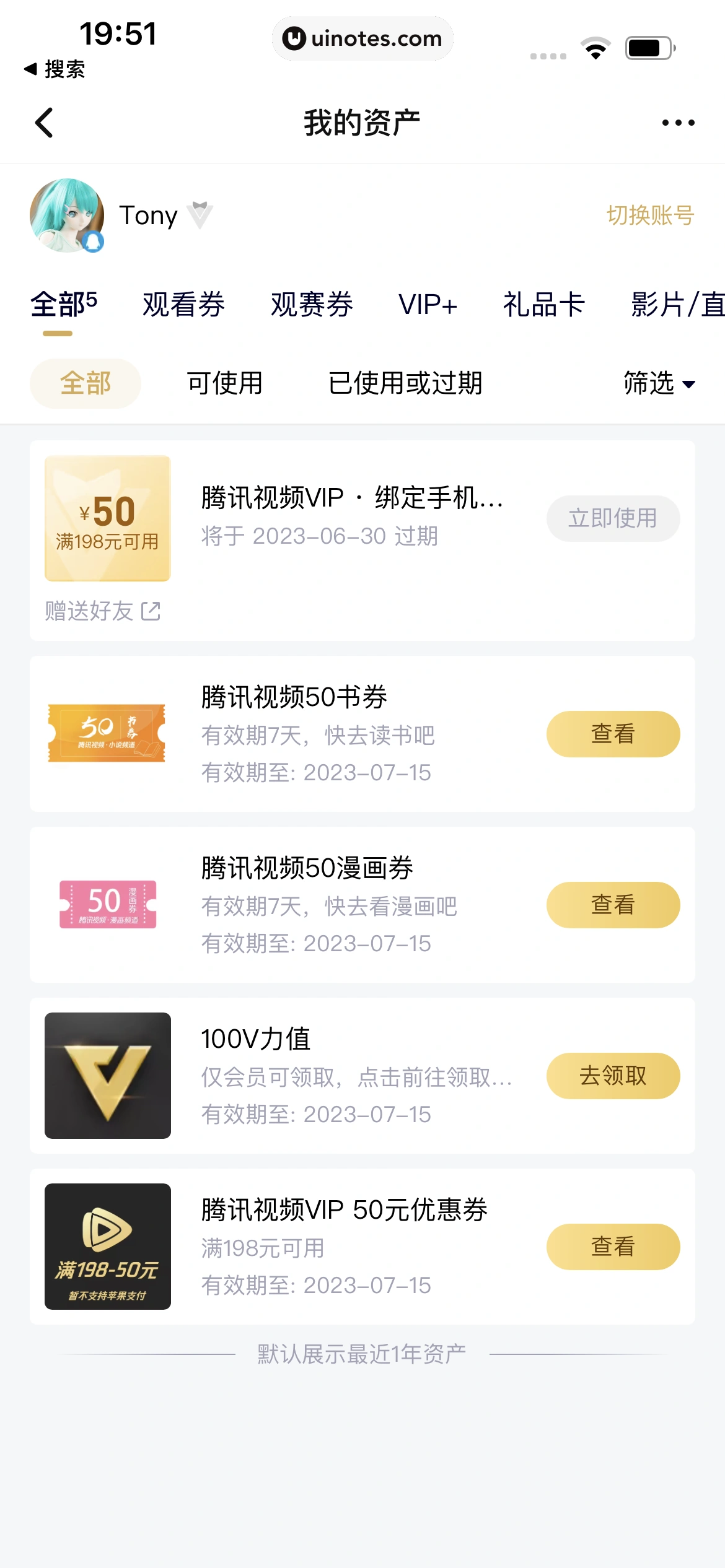Screen dimensions: 725x1568
Task: Open the 影片/直 tab
Action: point(677,305)
